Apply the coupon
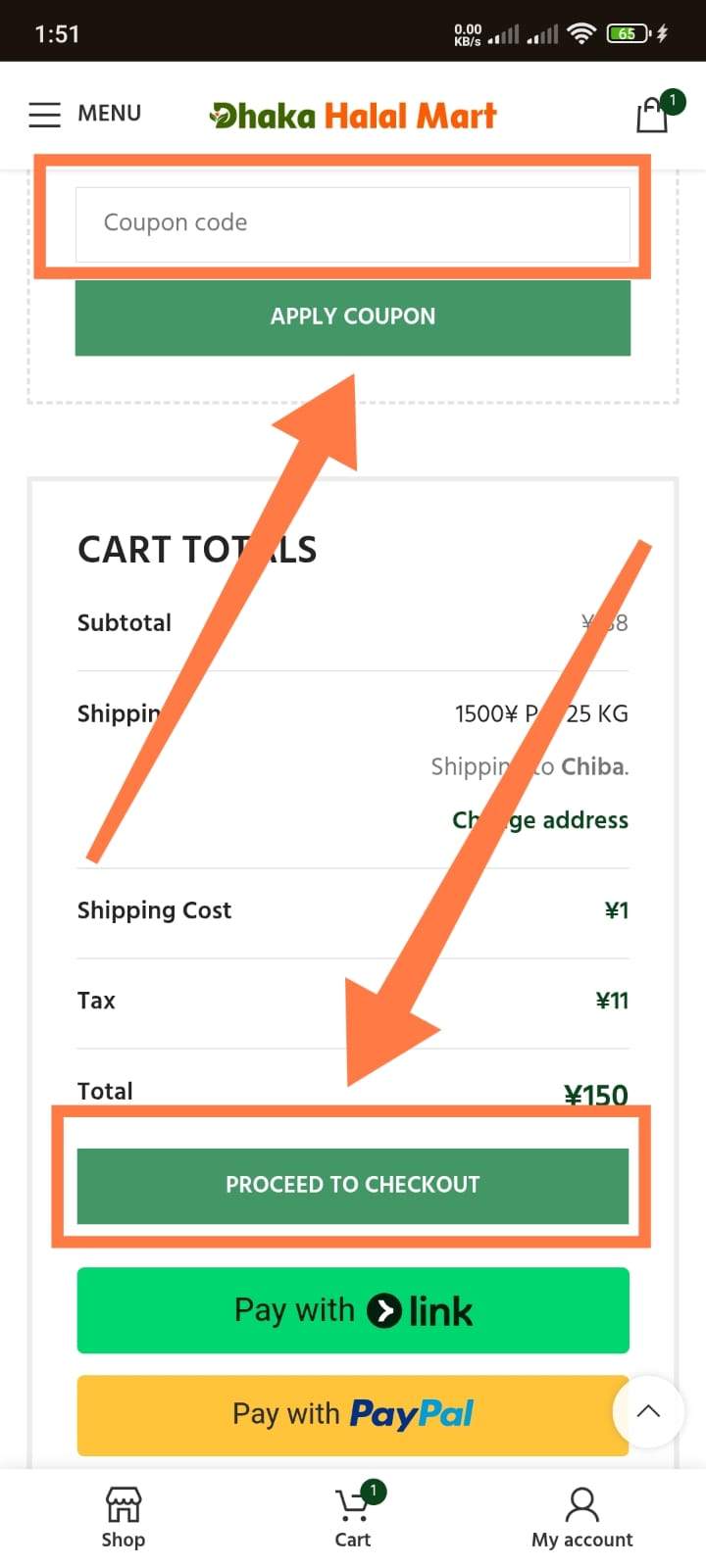This screenshot has height=1568, width=706. tap(353, 317)
